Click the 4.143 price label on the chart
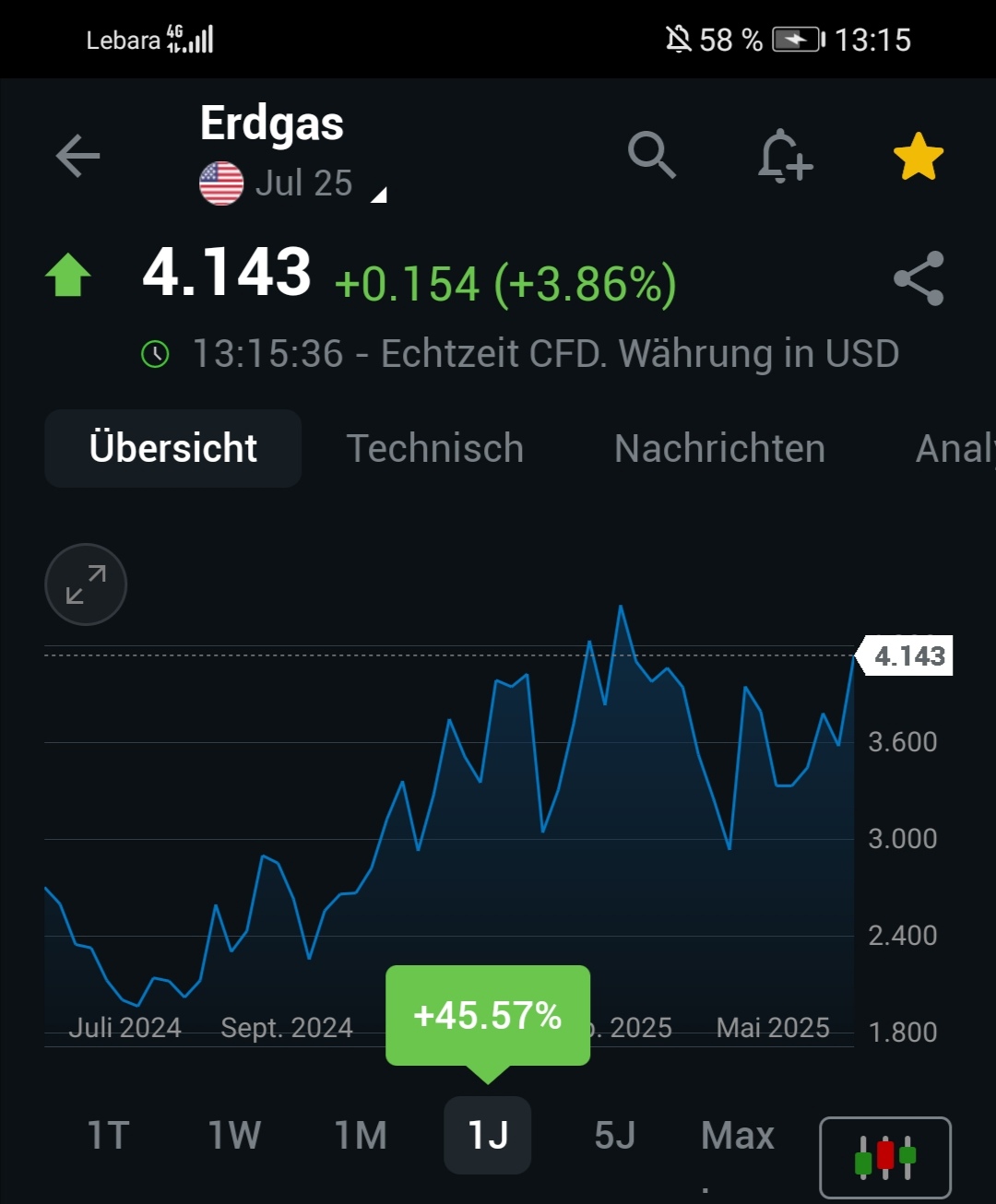 click(908, 656)
